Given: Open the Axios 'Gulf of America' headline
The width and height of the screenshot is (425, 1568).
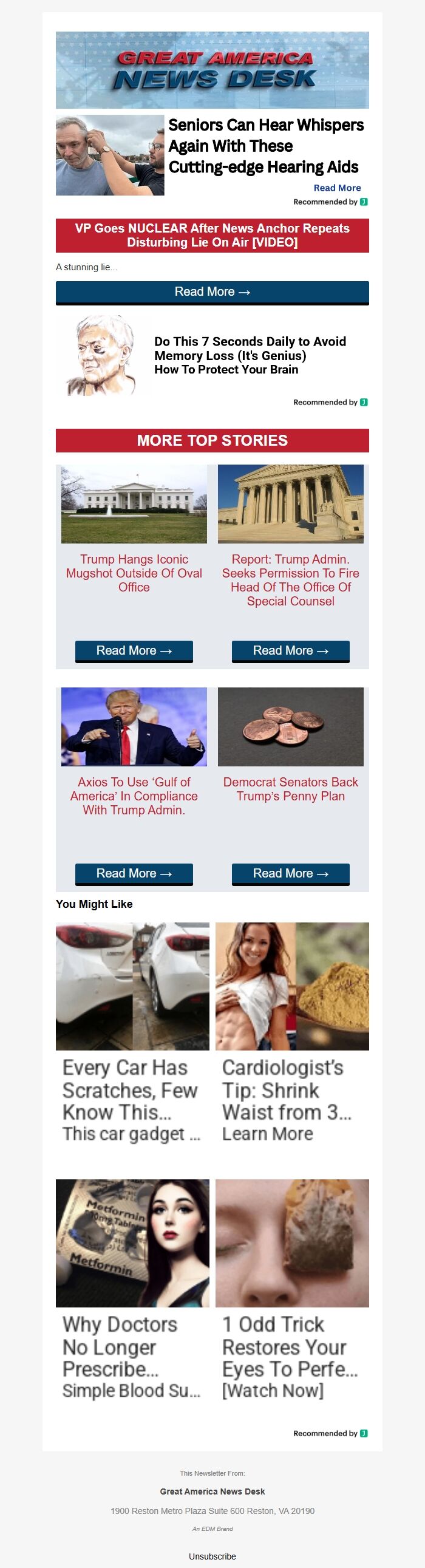Looking at the screenshot, I should click(134, 796).
